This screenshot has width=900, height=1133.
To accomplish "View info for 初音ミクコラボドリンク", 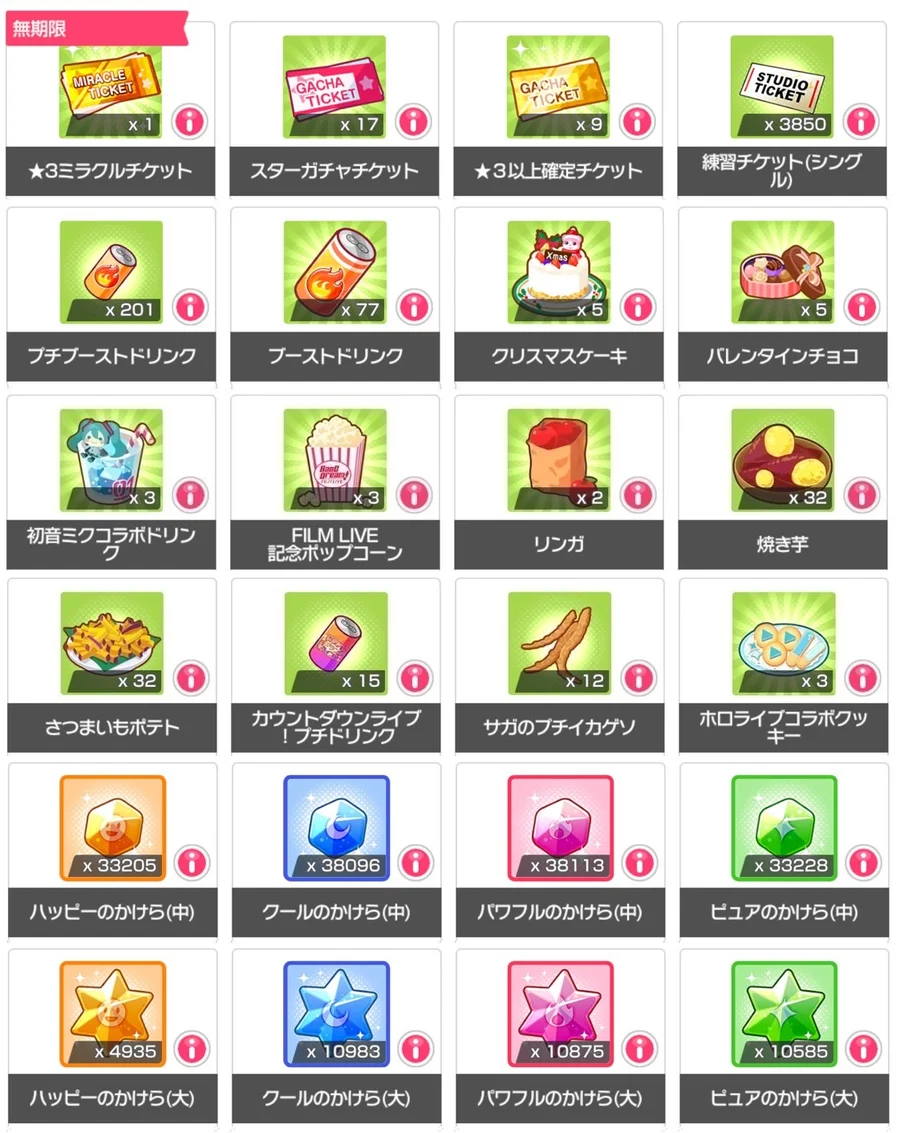I will 190,495.
